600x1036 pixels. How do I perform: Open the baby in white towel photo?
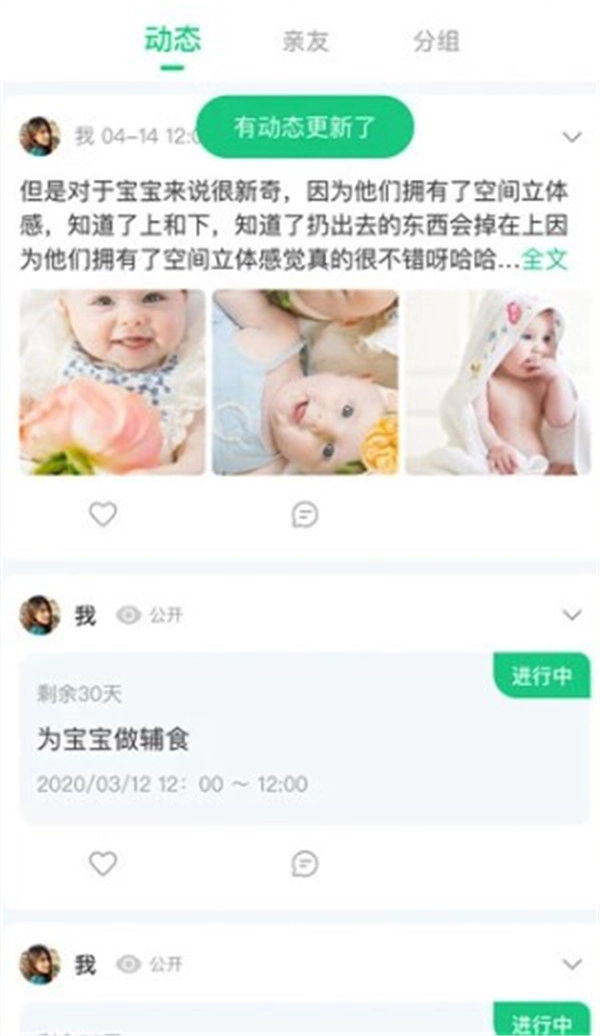[x=497, y=382]
